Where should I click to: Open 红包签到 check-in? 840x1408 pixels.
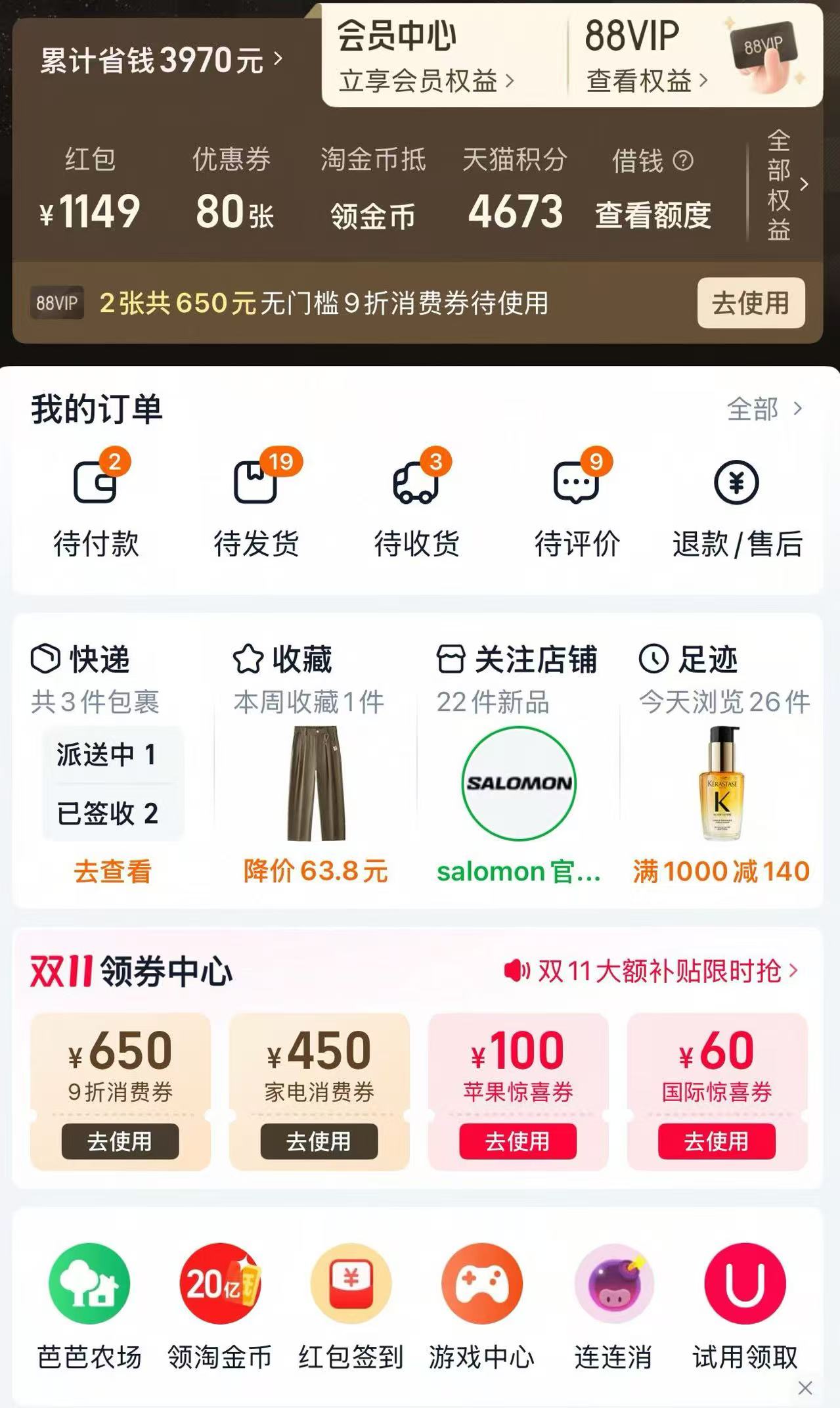(x=351, y=1304)
